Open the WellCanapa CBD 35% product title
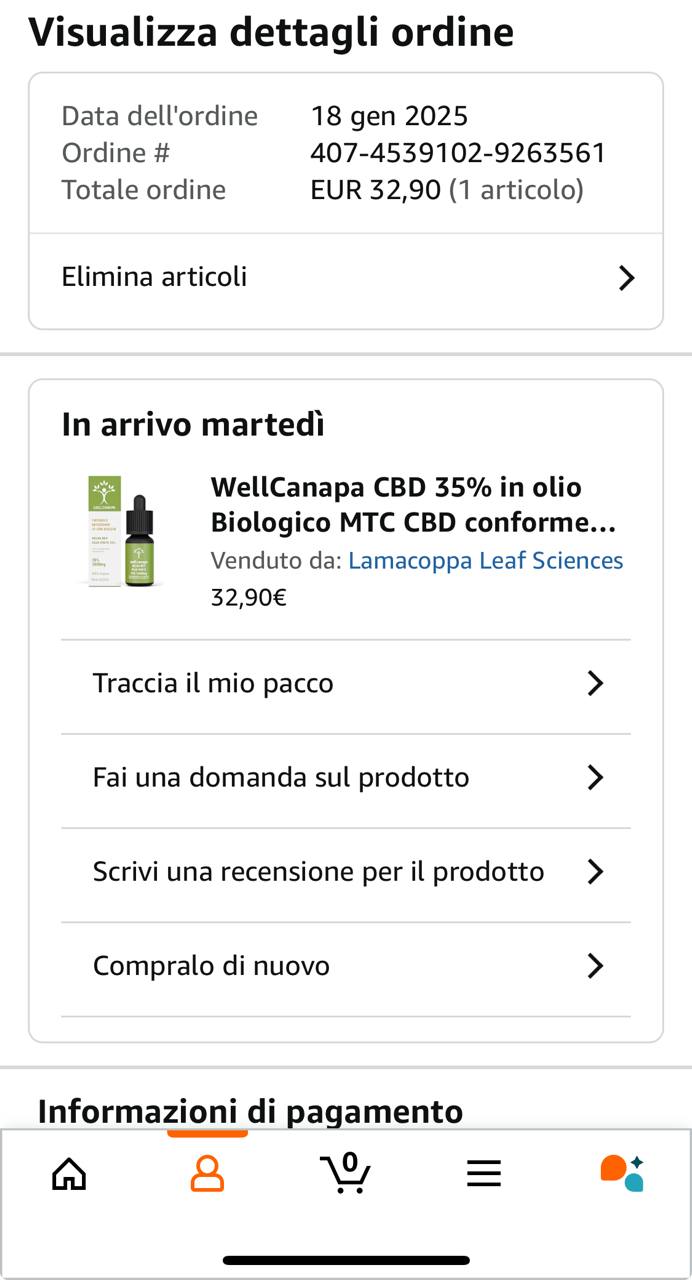 tap(412, 505)
